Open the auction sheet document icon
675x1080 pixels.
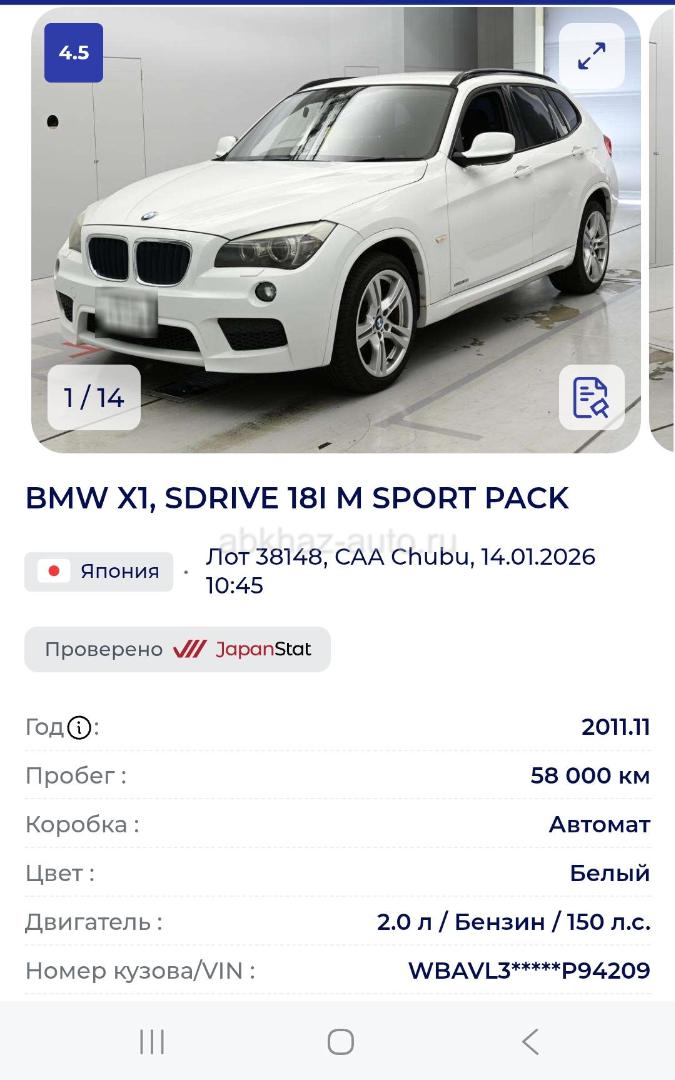(591, 397)
